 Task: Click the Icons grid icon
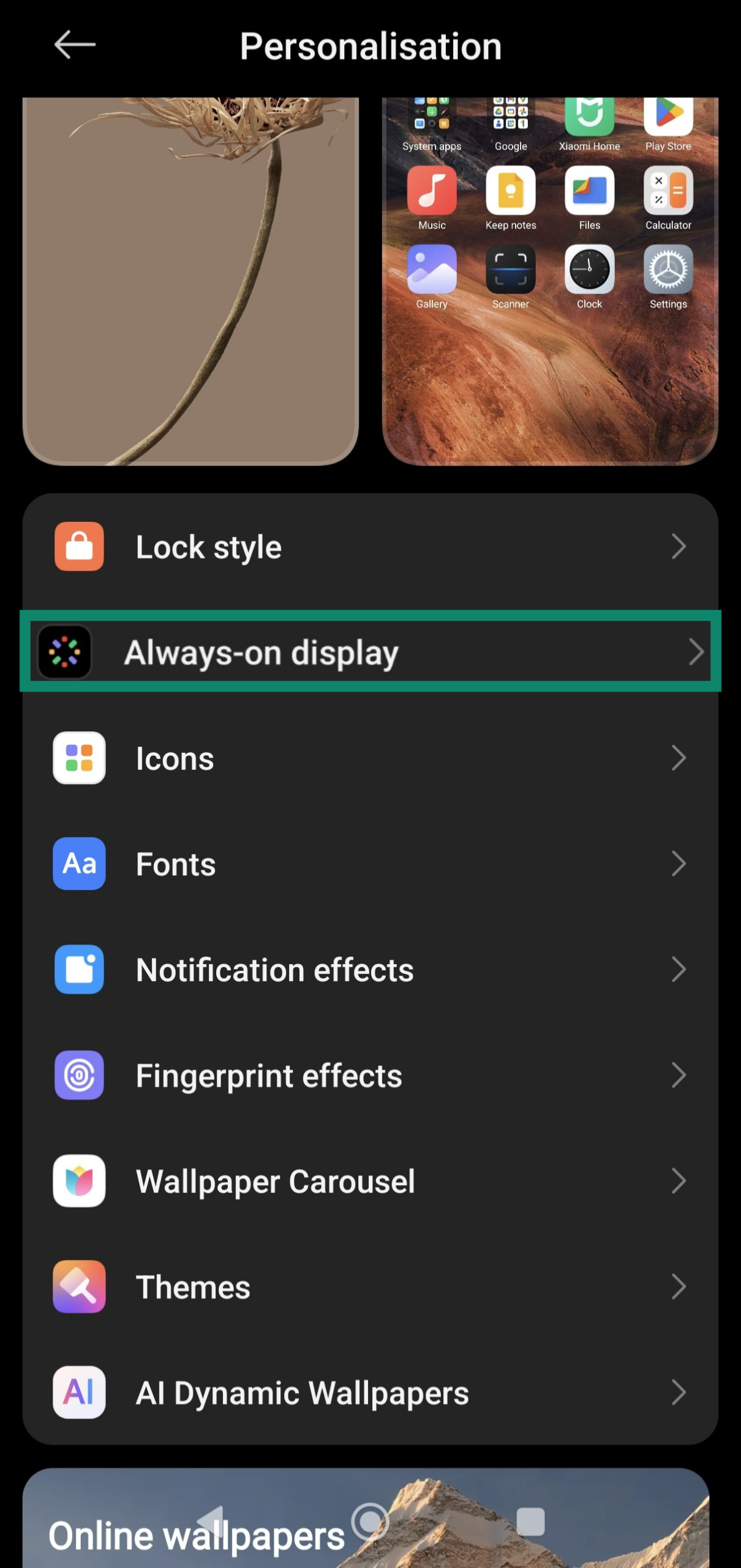(78, 758)
